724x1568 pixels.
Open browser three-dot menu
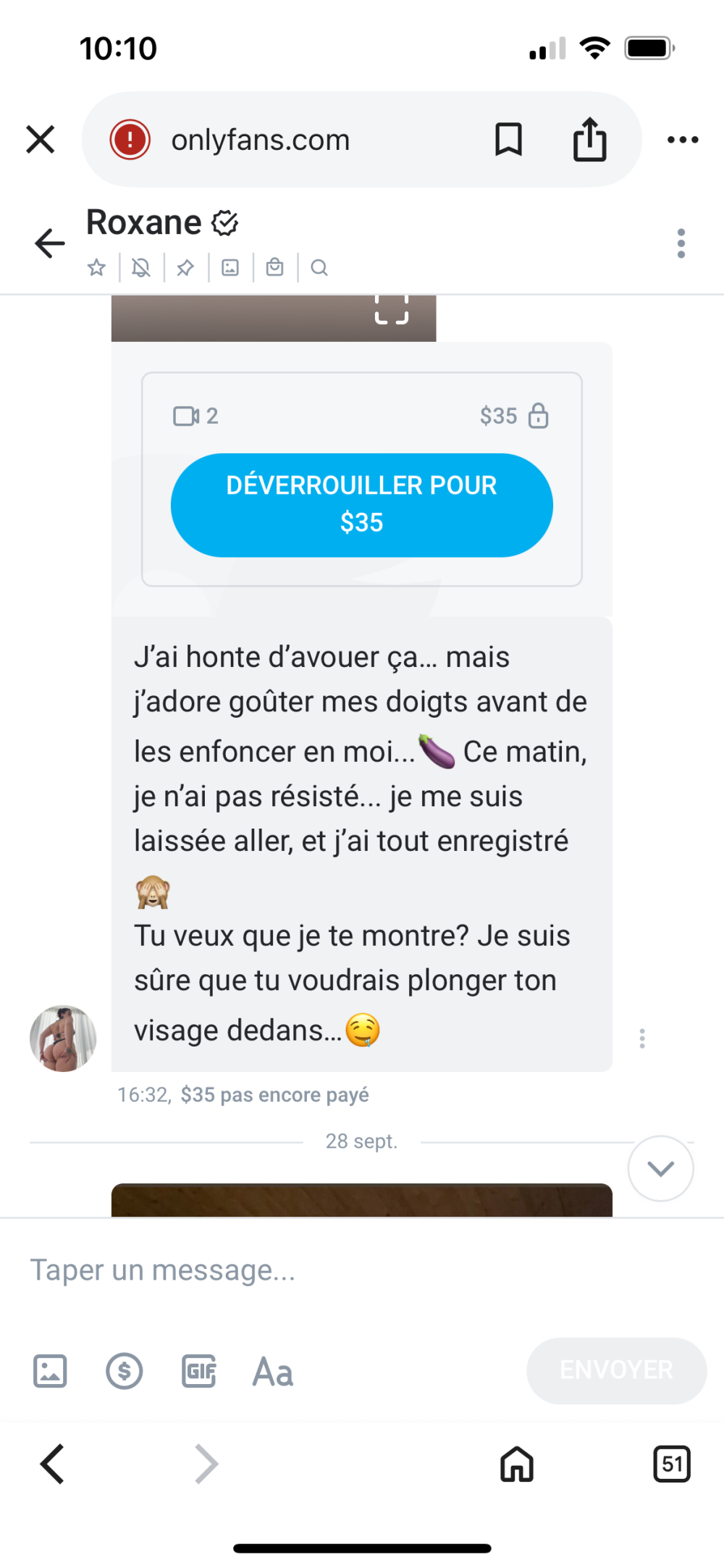coord(682,139)
